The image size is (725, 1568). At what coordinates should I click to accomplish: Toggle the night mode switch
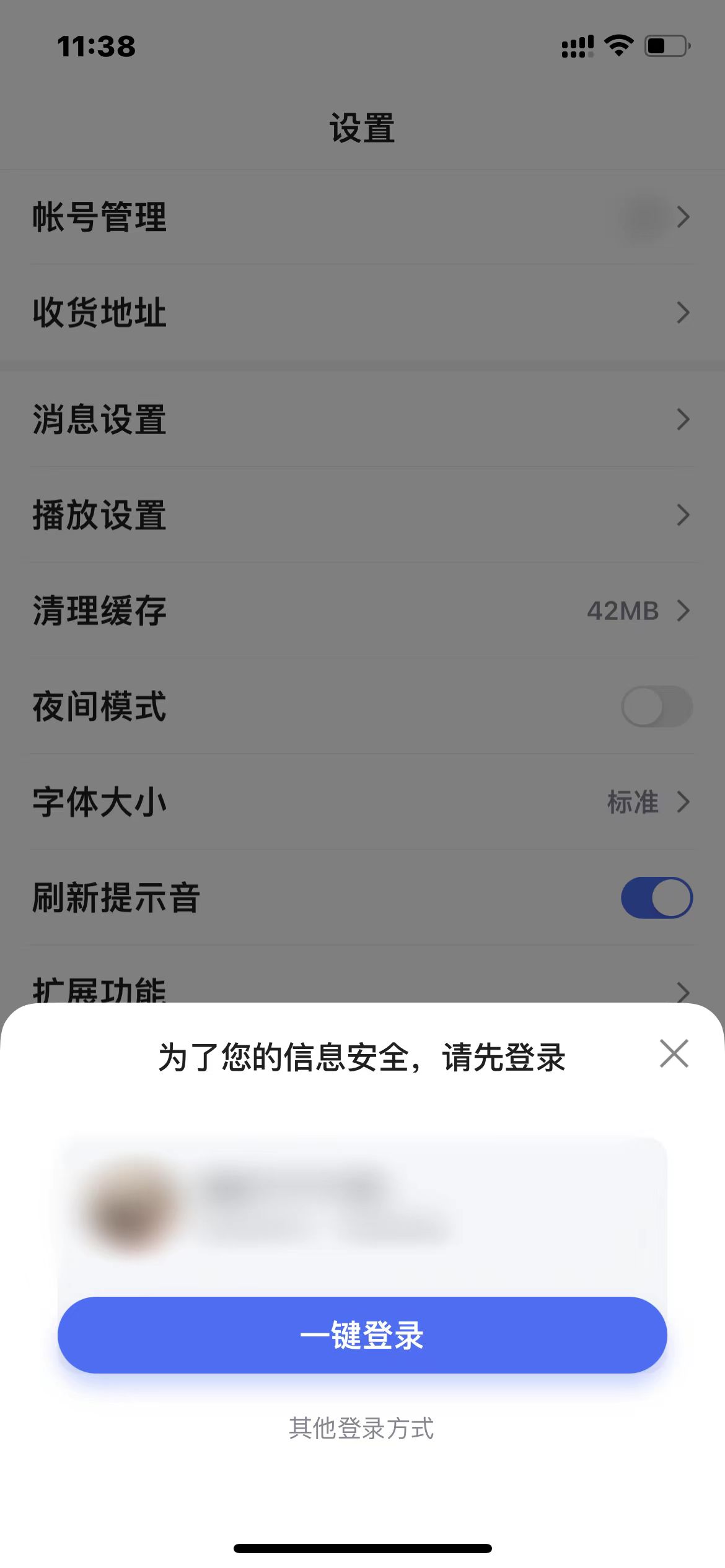pos(657,707)
